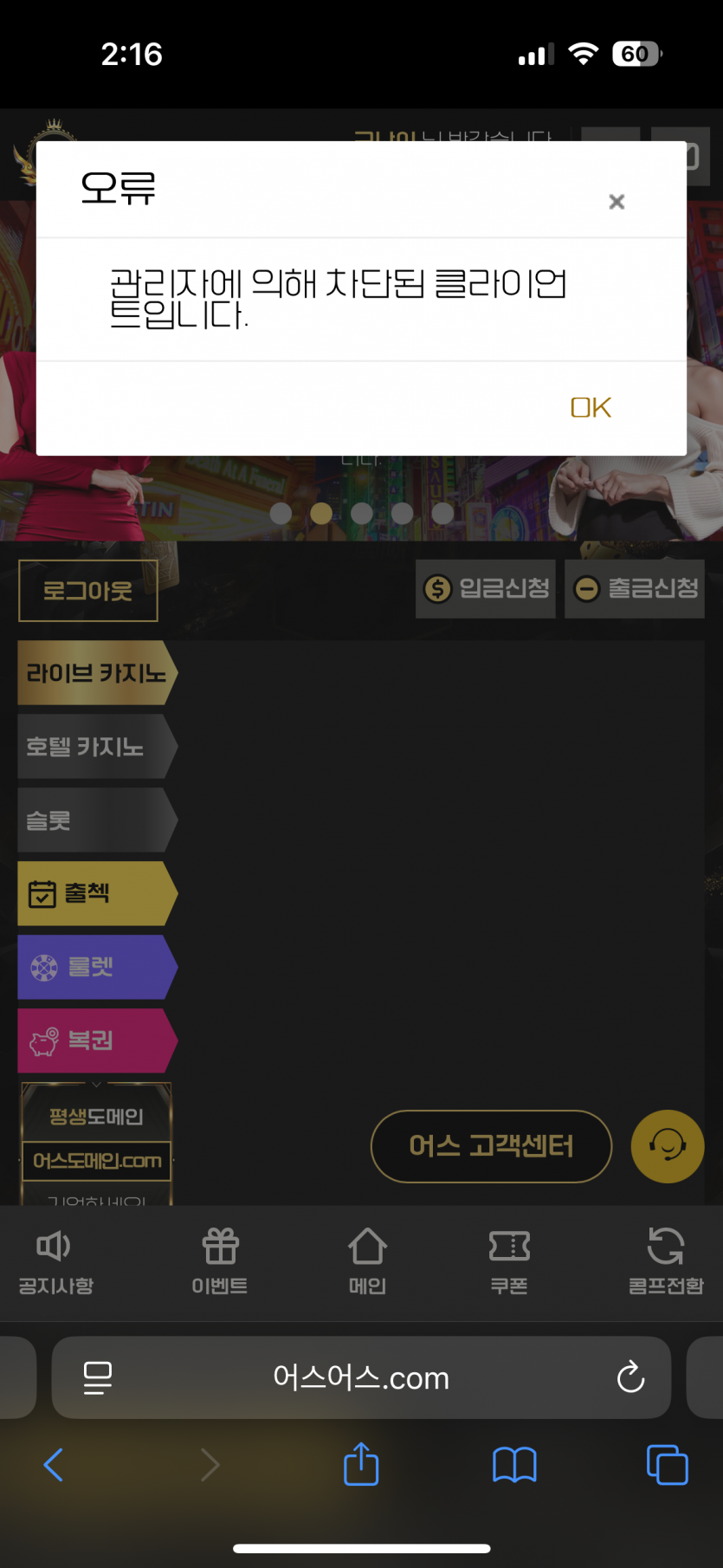Screen dimensions: 723x1568
Task: Select the 출첵 calendar menu item
Action: [x=87, y=894]
